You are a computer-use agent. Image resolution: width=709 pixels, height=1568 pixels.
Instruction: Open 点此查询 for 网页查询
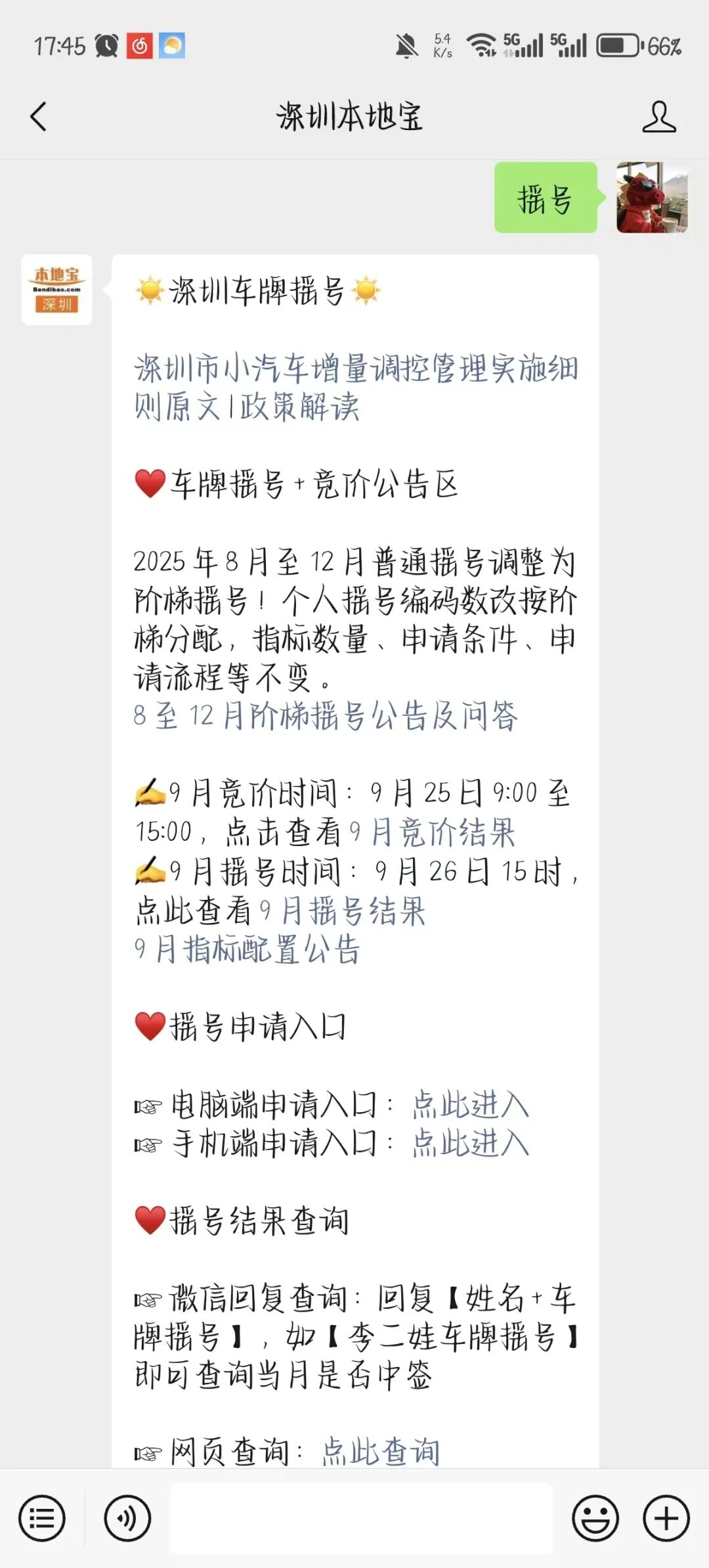pyautogui.click(x=381, y=1450)
